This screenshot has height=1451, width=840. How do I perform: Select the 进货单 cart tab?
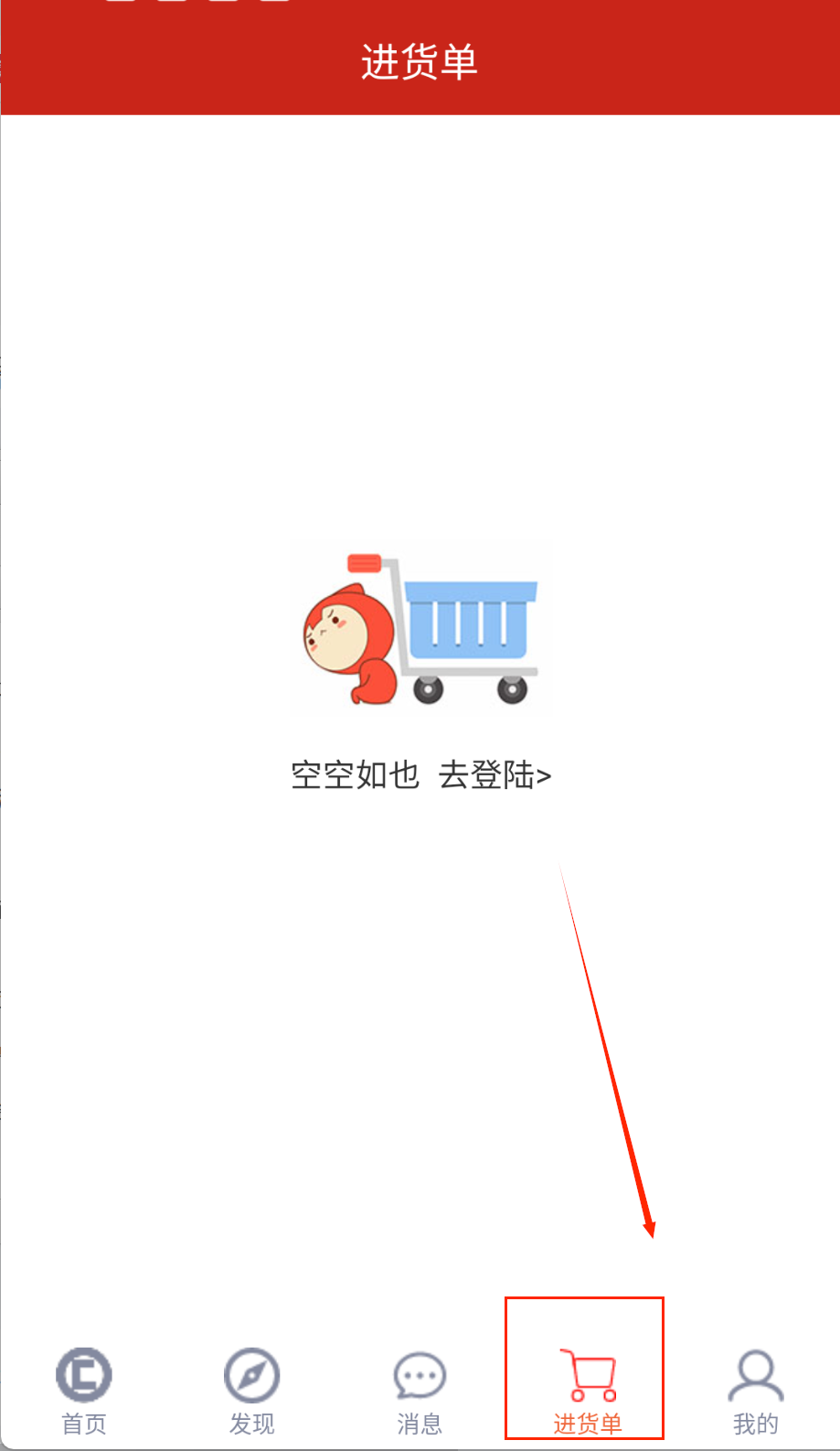pos(587,1390)
